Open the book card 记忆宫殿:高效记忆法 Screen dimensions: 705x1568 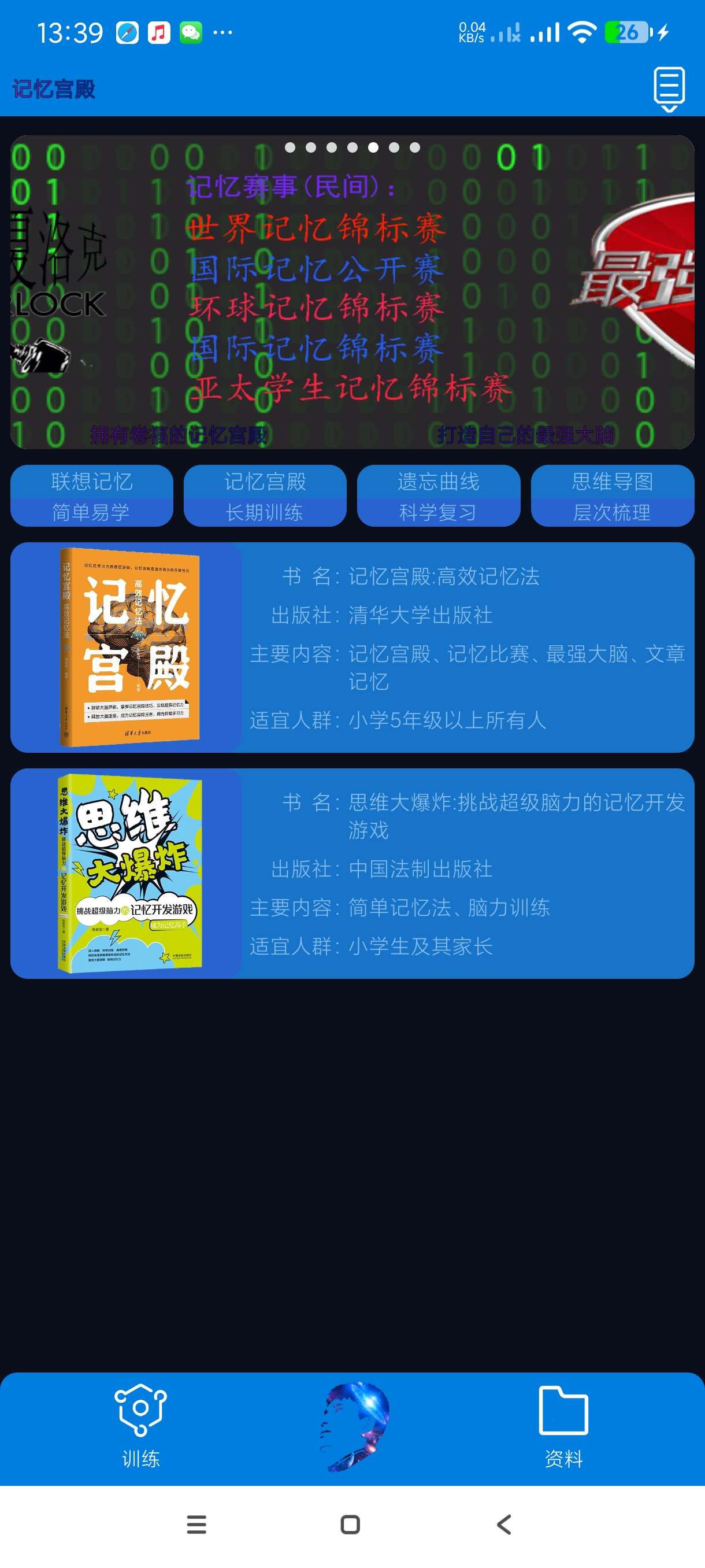coord(352,647)
